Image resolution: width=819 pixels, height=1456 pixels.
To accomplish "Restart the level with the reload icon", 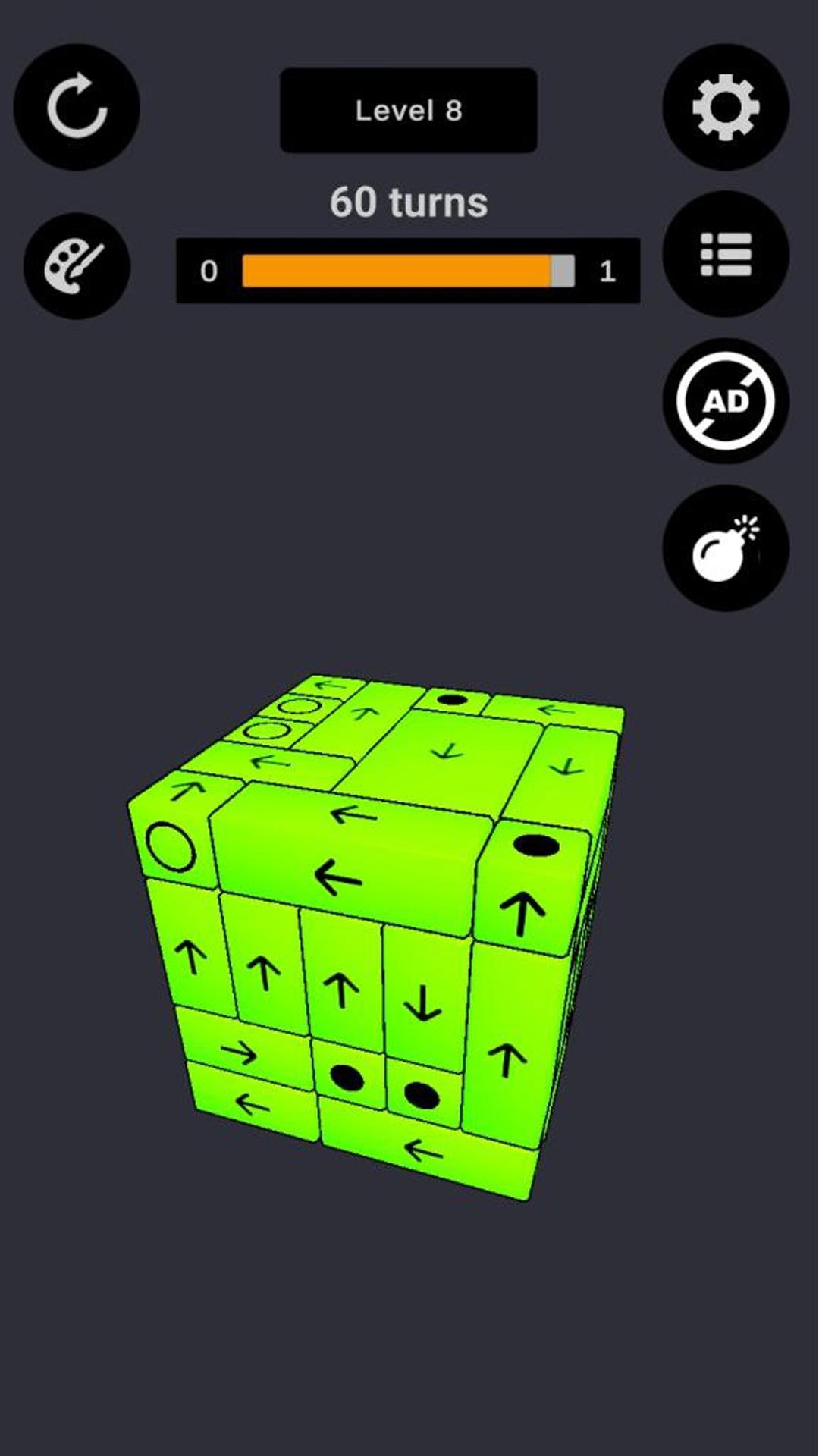I will tap(77, 107).
